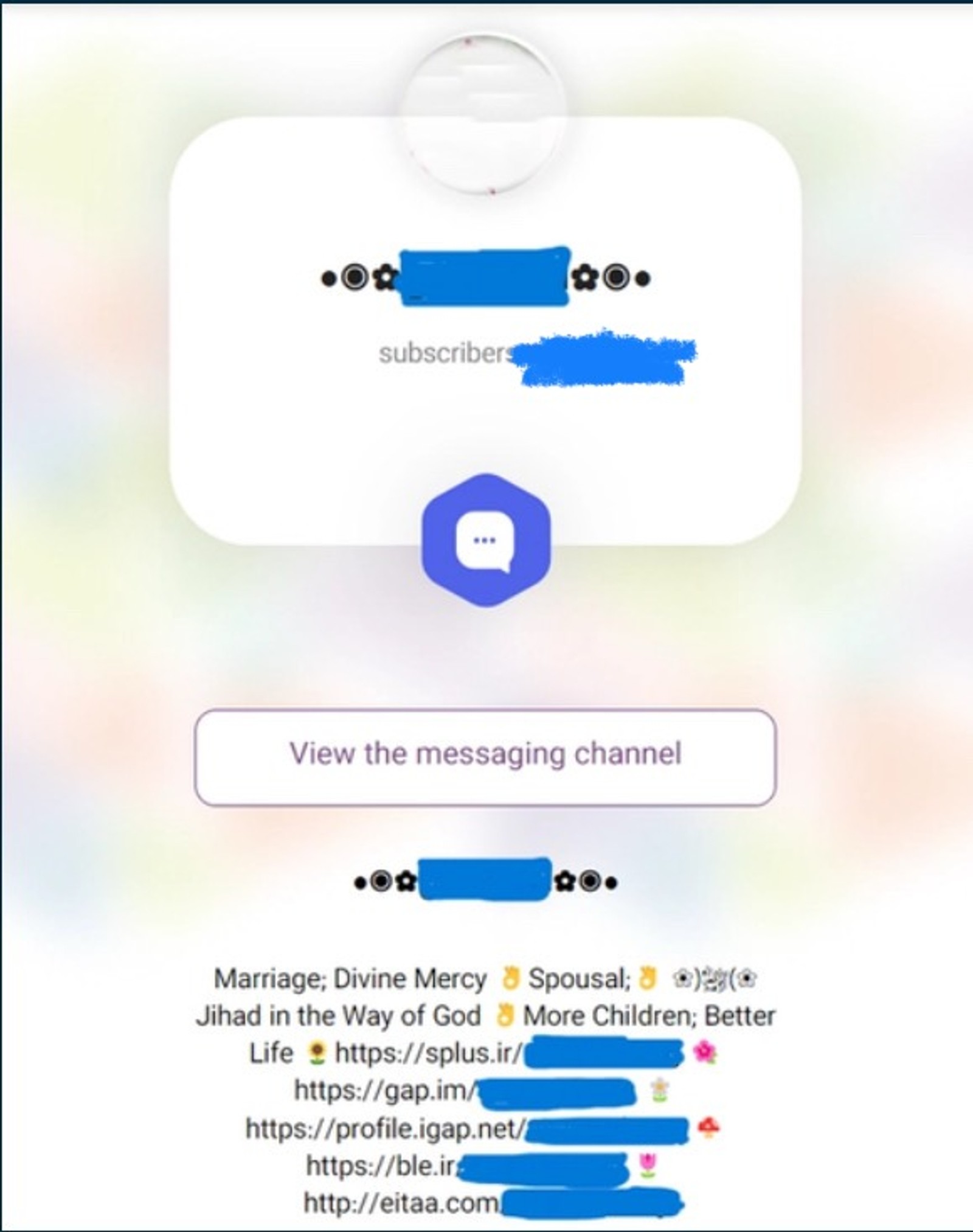Open the splus.ir link

[x=429, y=1053]
